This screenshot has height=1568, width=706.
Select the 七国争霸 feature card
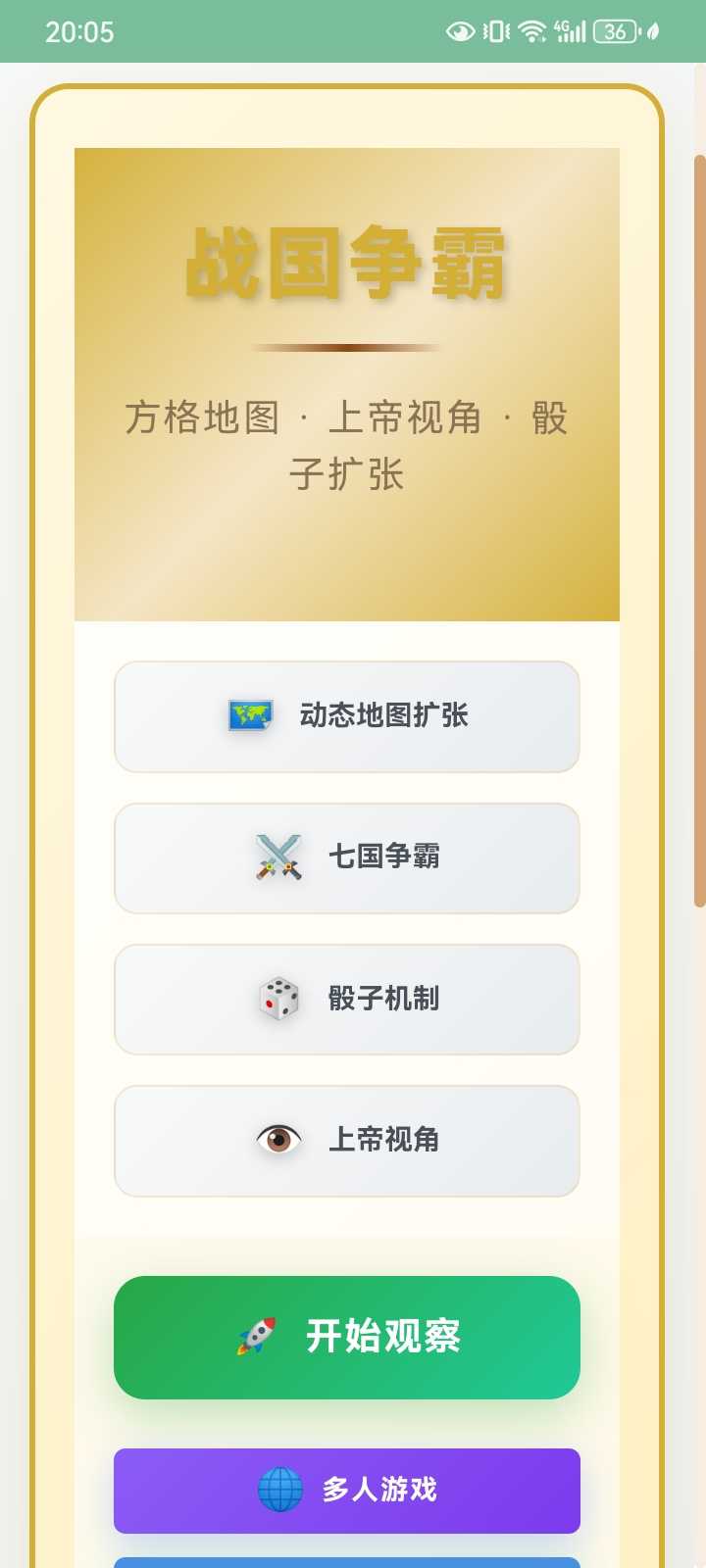coord(347,857)
